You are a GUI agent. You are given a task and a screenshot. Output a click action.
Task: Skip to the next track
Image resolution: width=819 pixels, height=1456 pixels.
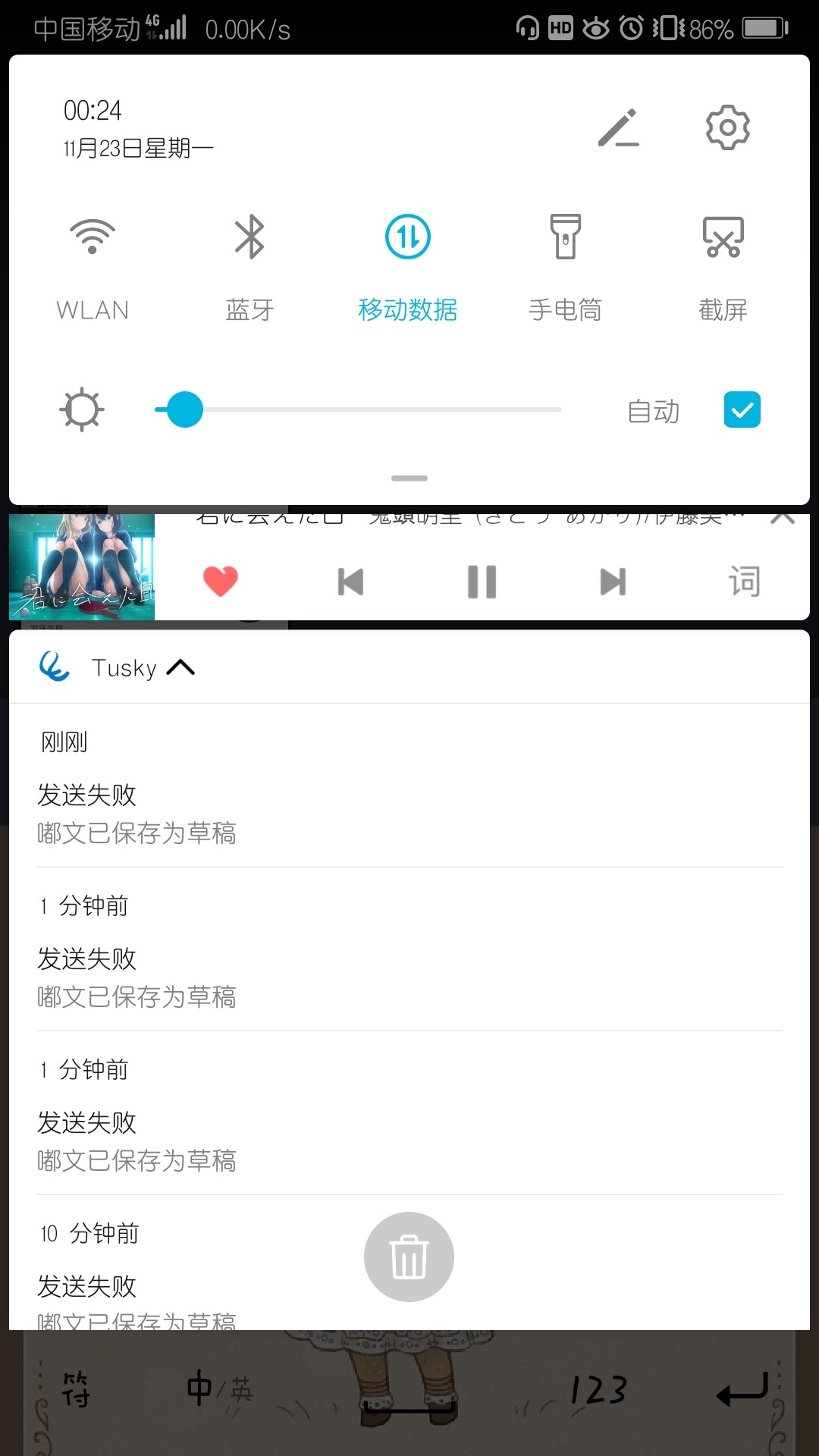coord(613,582)
